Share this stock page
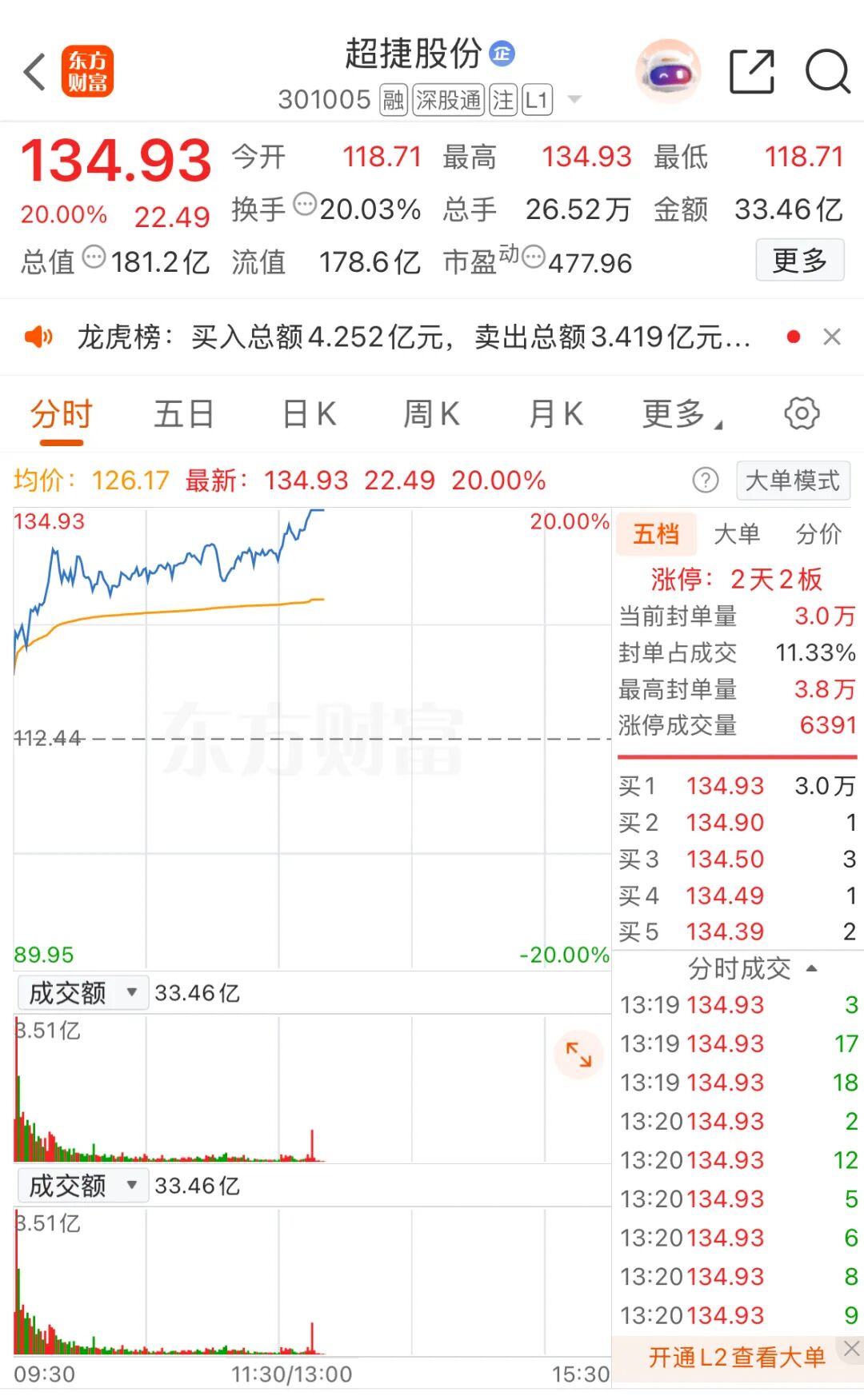864x1400 pixels. [x=752, y=72]
